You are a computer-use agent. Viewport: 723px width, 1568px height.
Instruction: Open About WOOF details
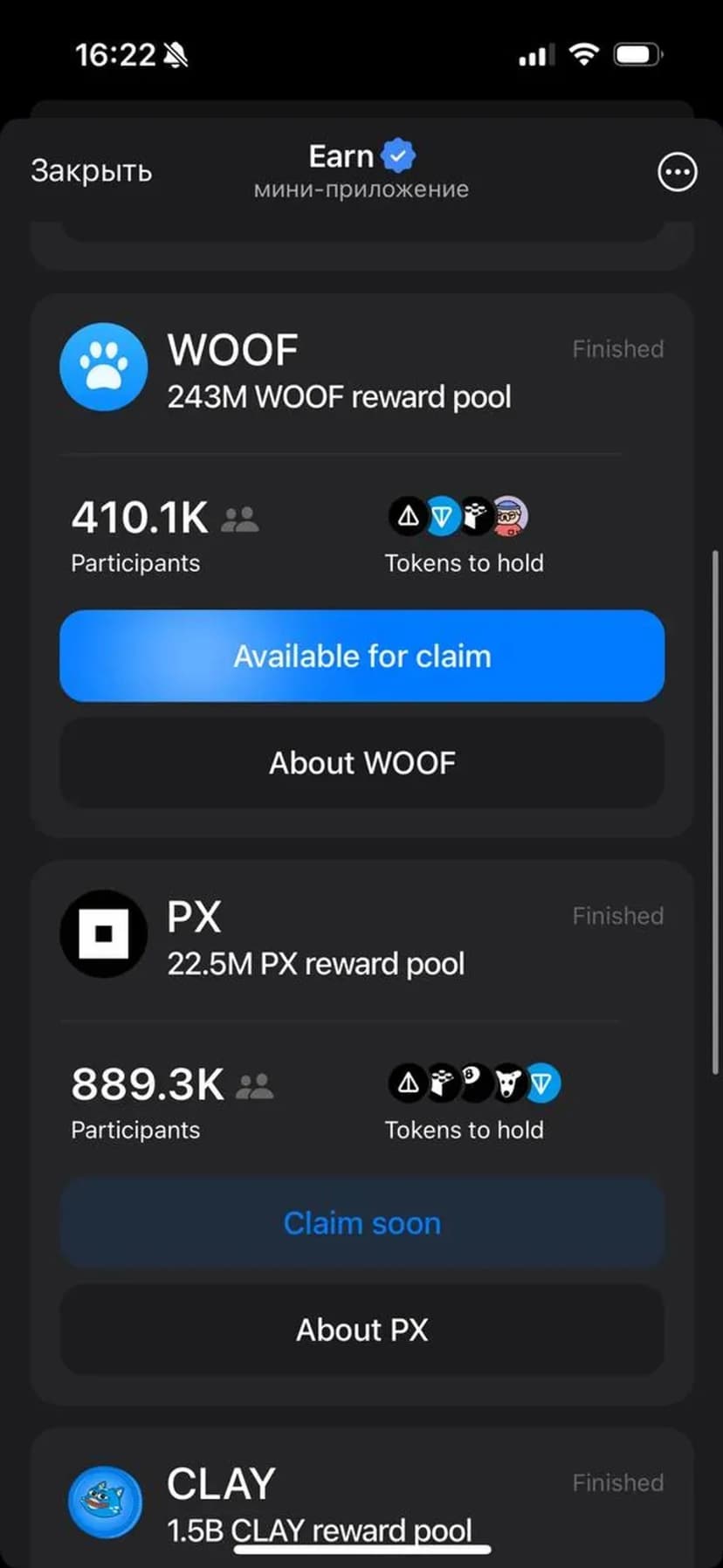[361, 763]
